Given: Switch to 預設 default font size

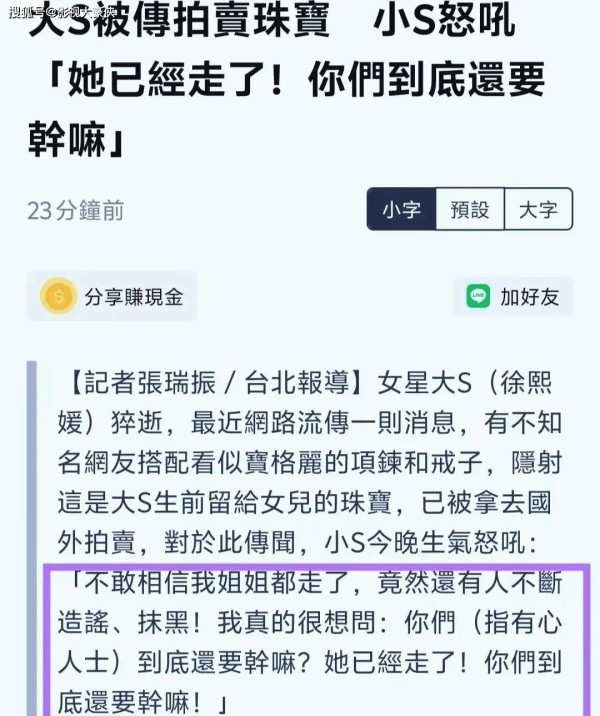Looking at the screenshot, I should [x=470, y=209].
